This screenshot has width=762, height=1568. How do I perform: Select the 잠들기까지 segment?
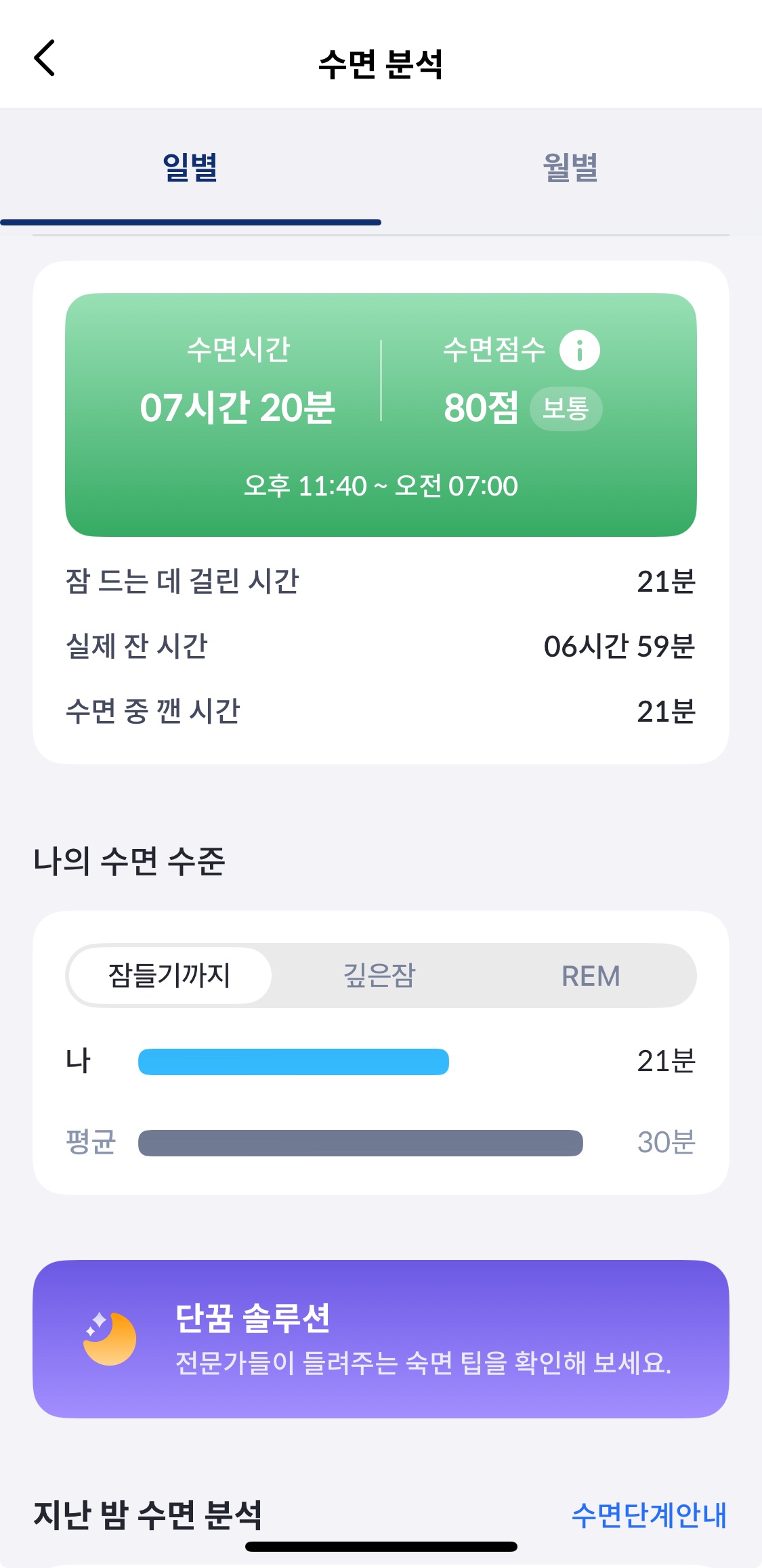[169, 975]
